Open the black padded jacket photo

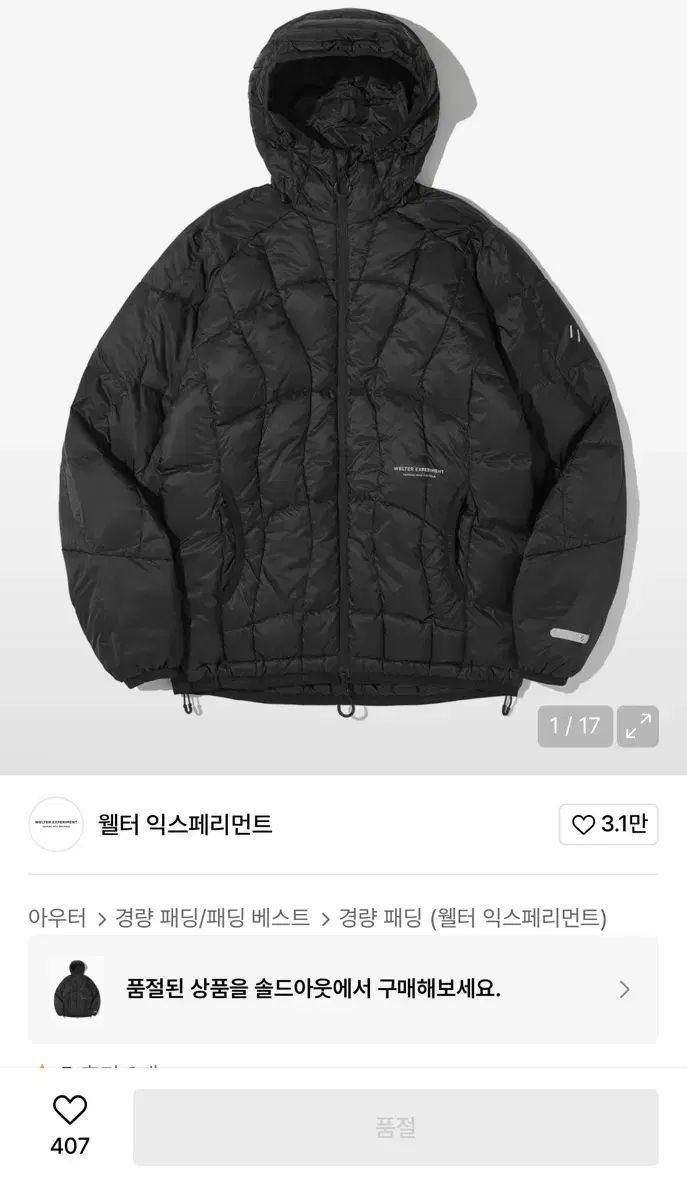(x=343, y=380)
